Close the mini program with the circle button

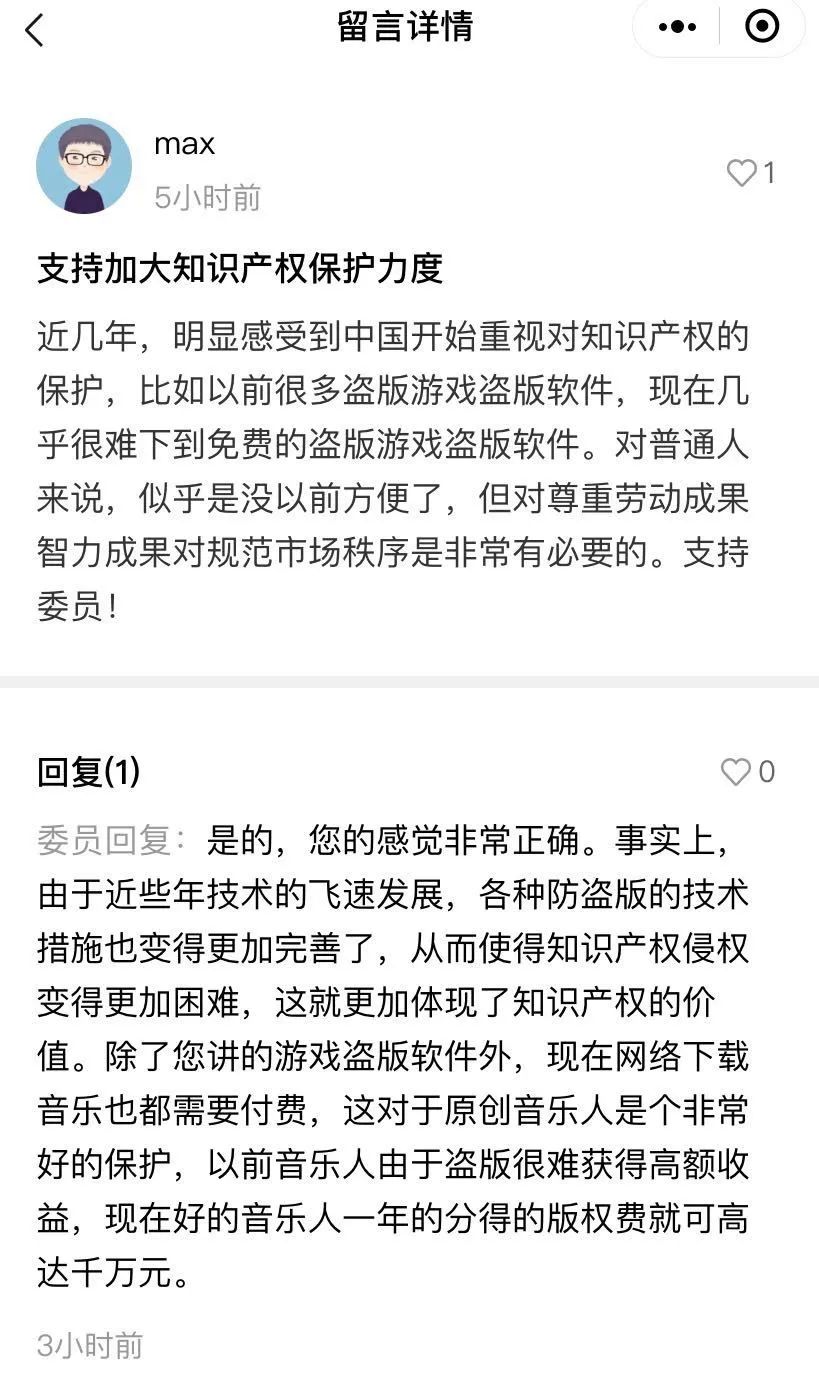762,28
